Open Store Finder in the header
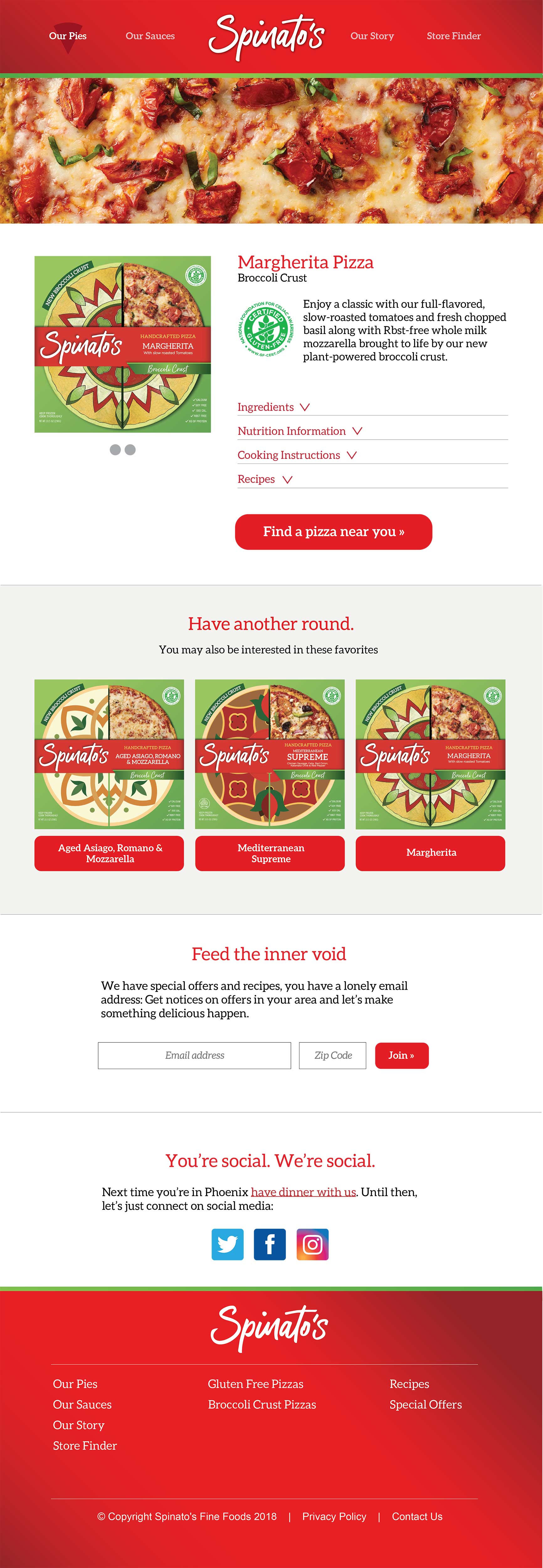This screenshot has width=543, height=1568. 454,36
